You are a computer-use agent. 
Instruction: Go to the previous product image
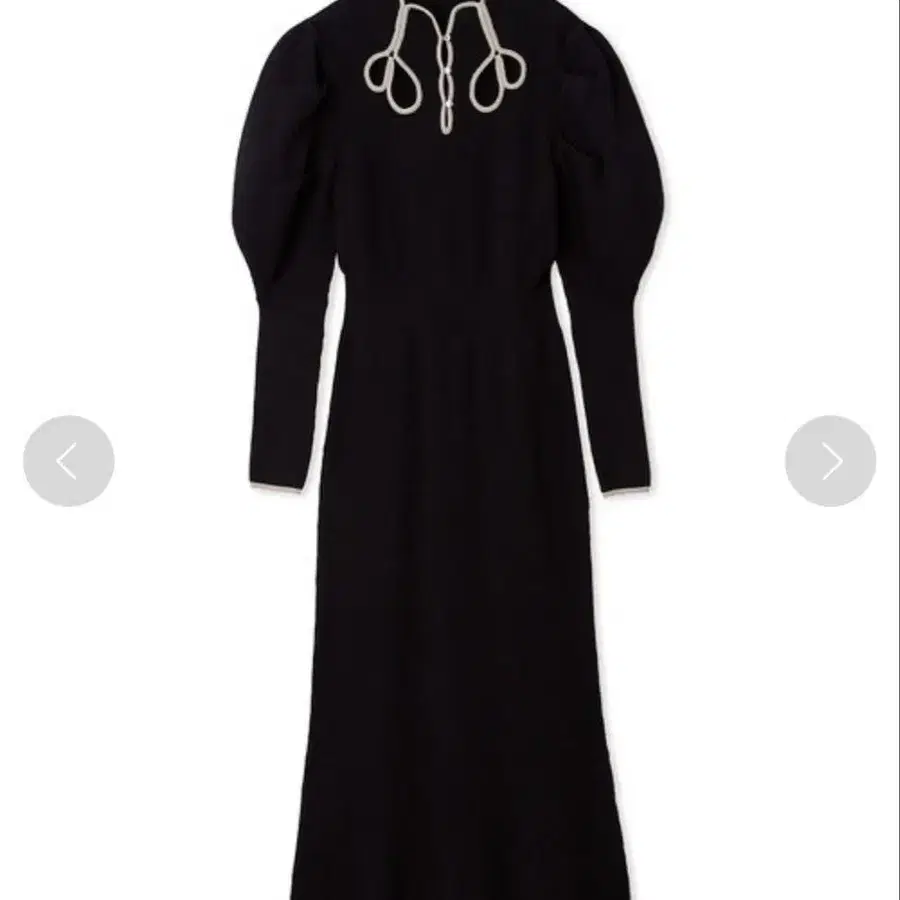[x=69, y=461]
